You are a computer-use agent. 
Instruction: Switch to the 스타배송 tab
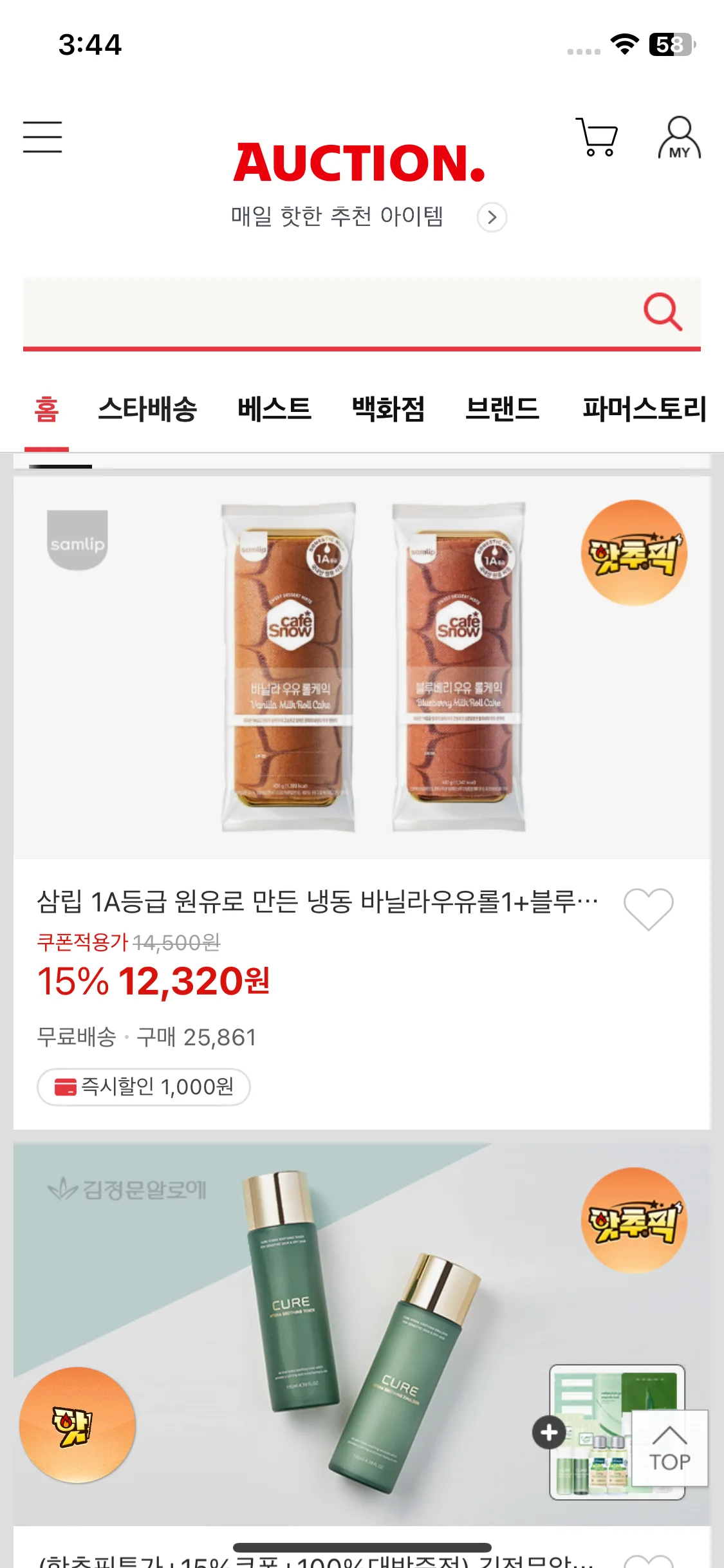(147, 409)
